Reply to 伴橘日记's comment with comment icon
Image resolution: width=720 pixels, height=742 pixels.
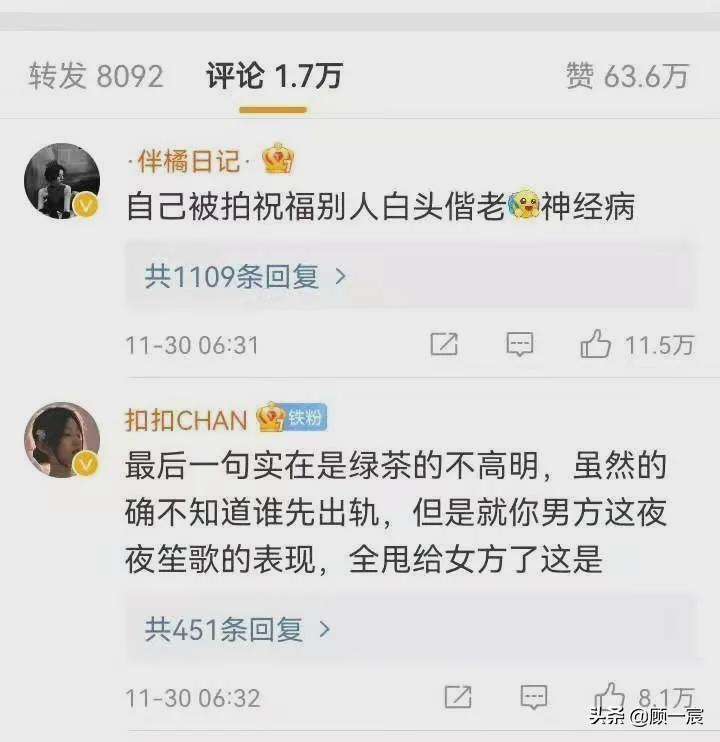[x=519, y=345]
